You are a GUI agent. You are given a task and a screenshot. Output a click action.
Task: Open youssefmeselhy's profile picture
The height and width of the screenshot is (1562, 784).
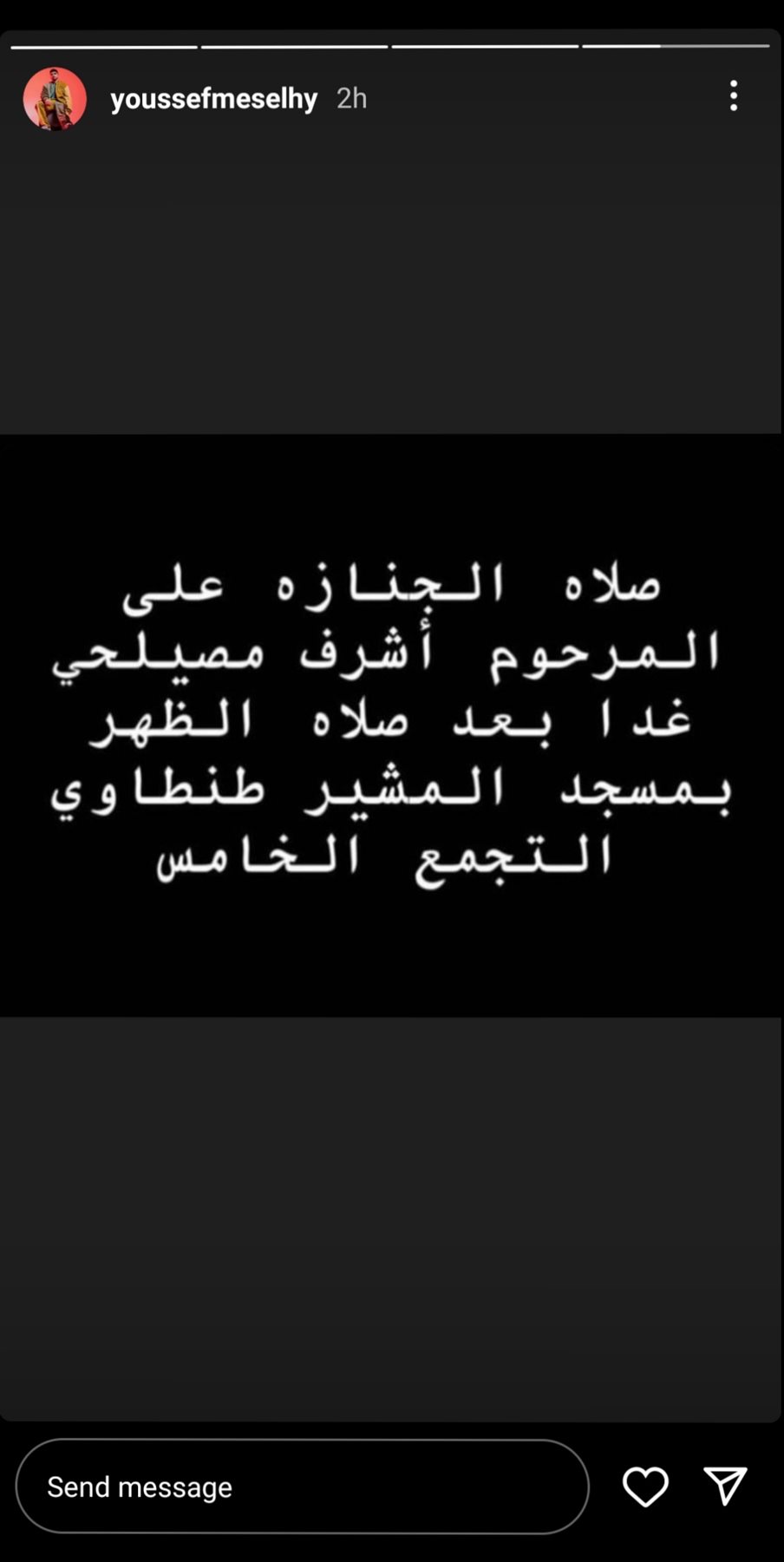point(55,99)
